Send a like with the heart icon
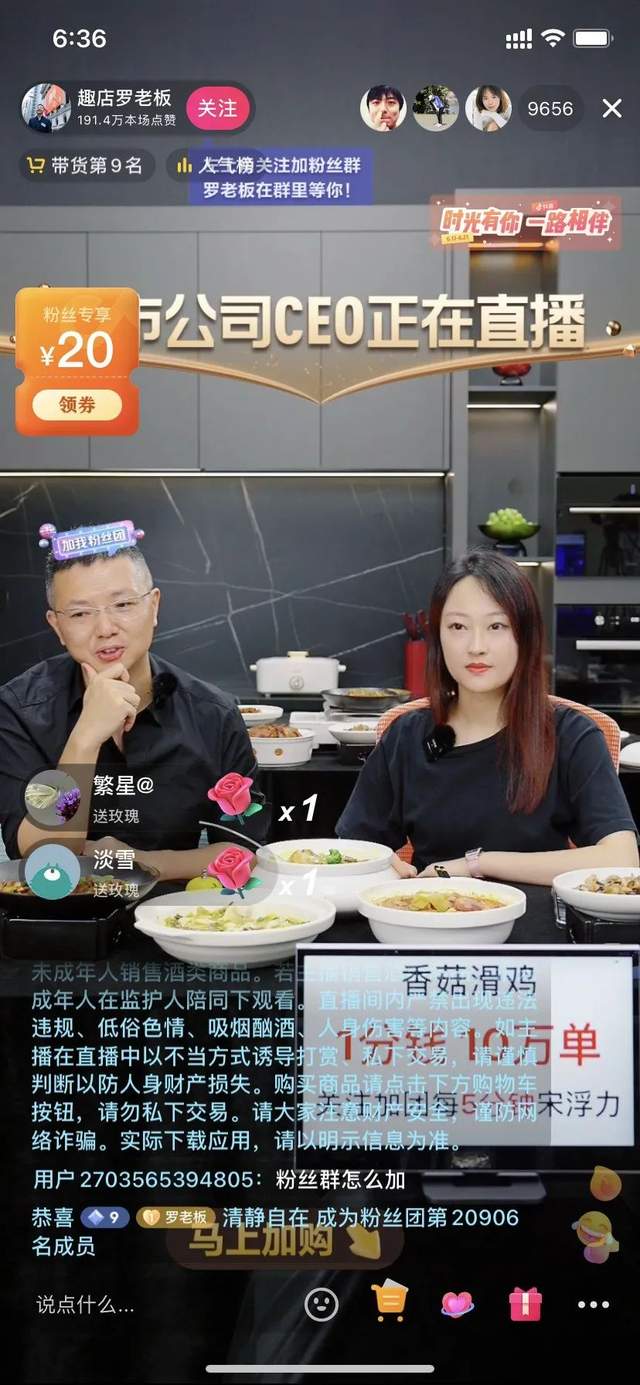This screenshot has height=1385, width=640. pos(457,1304)
